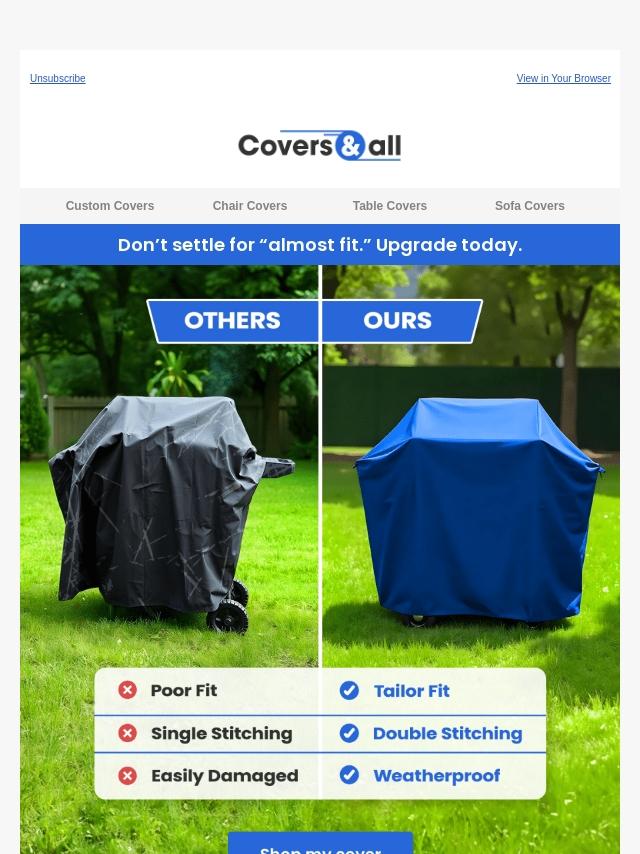Tap the Unsubscribe link
Viewport: 640px width, 854px height.
(x=57, y=78)
